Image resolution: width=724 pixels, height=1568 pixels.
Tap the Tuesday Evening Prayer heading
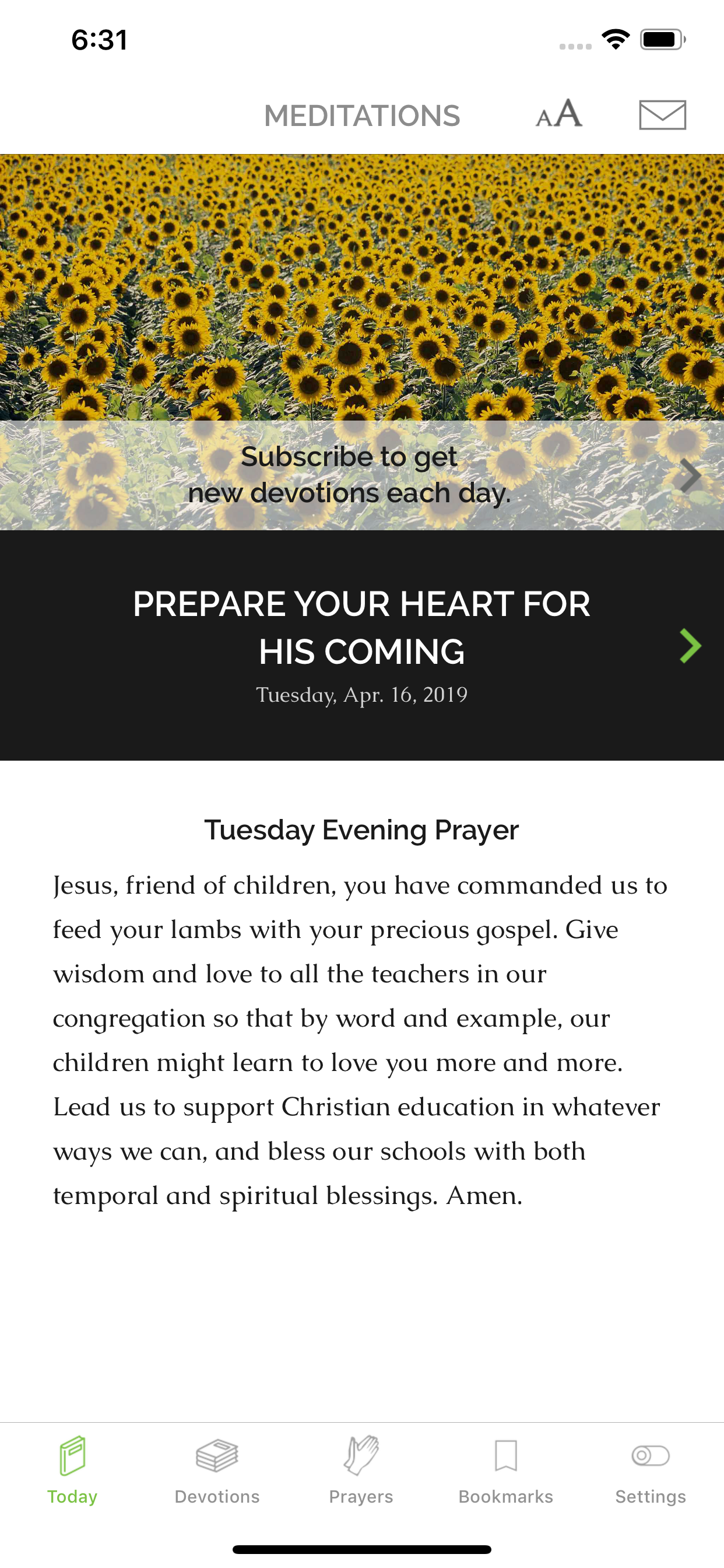[361, 829]
